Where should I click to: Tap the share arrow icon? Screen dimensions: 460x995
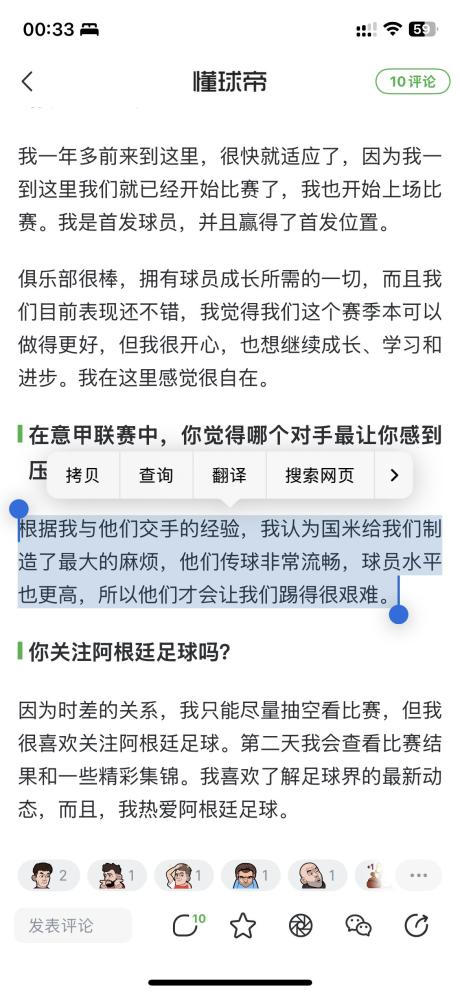[416, 926]
